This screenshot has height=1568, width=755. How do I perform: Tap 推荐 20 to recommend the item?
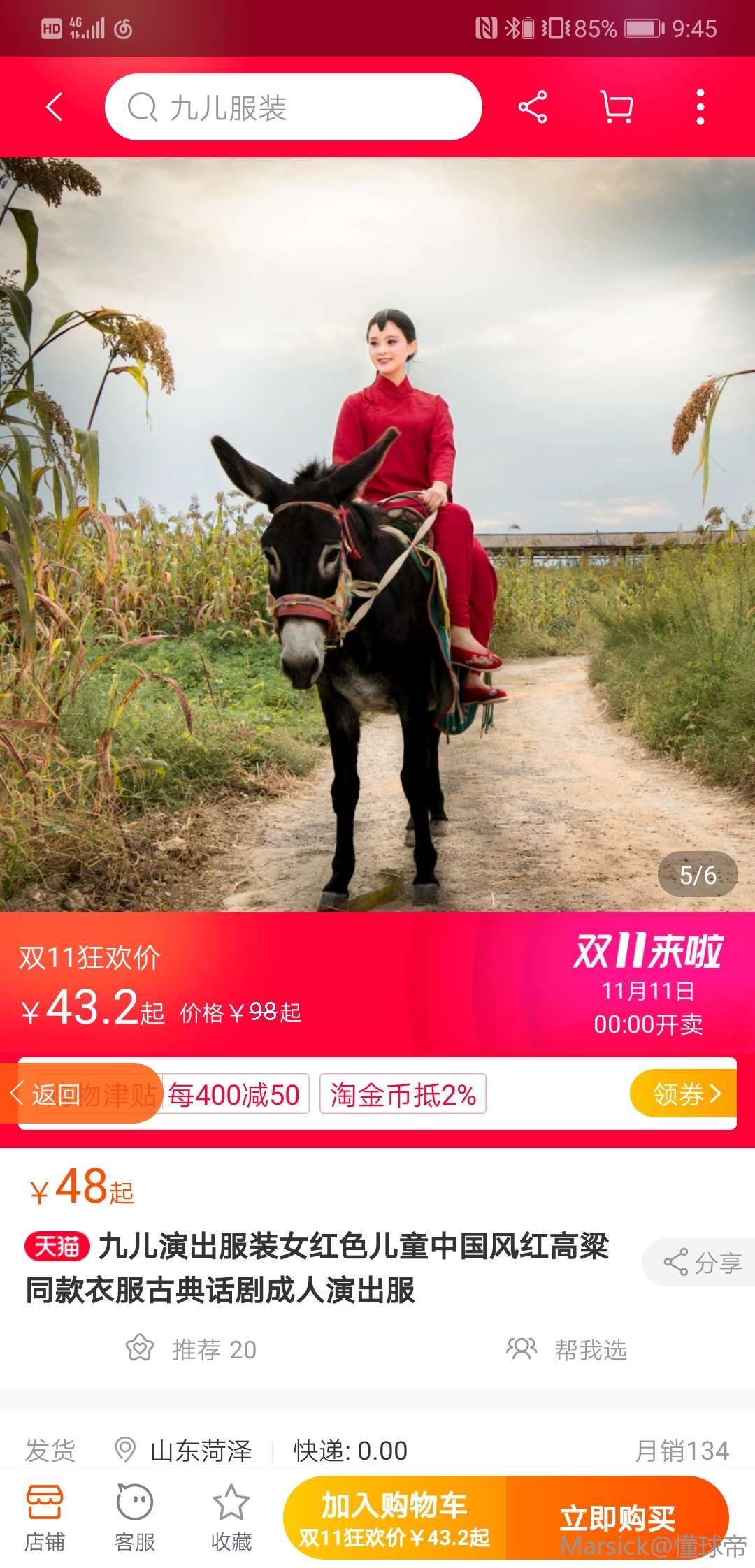point(192,1349)
